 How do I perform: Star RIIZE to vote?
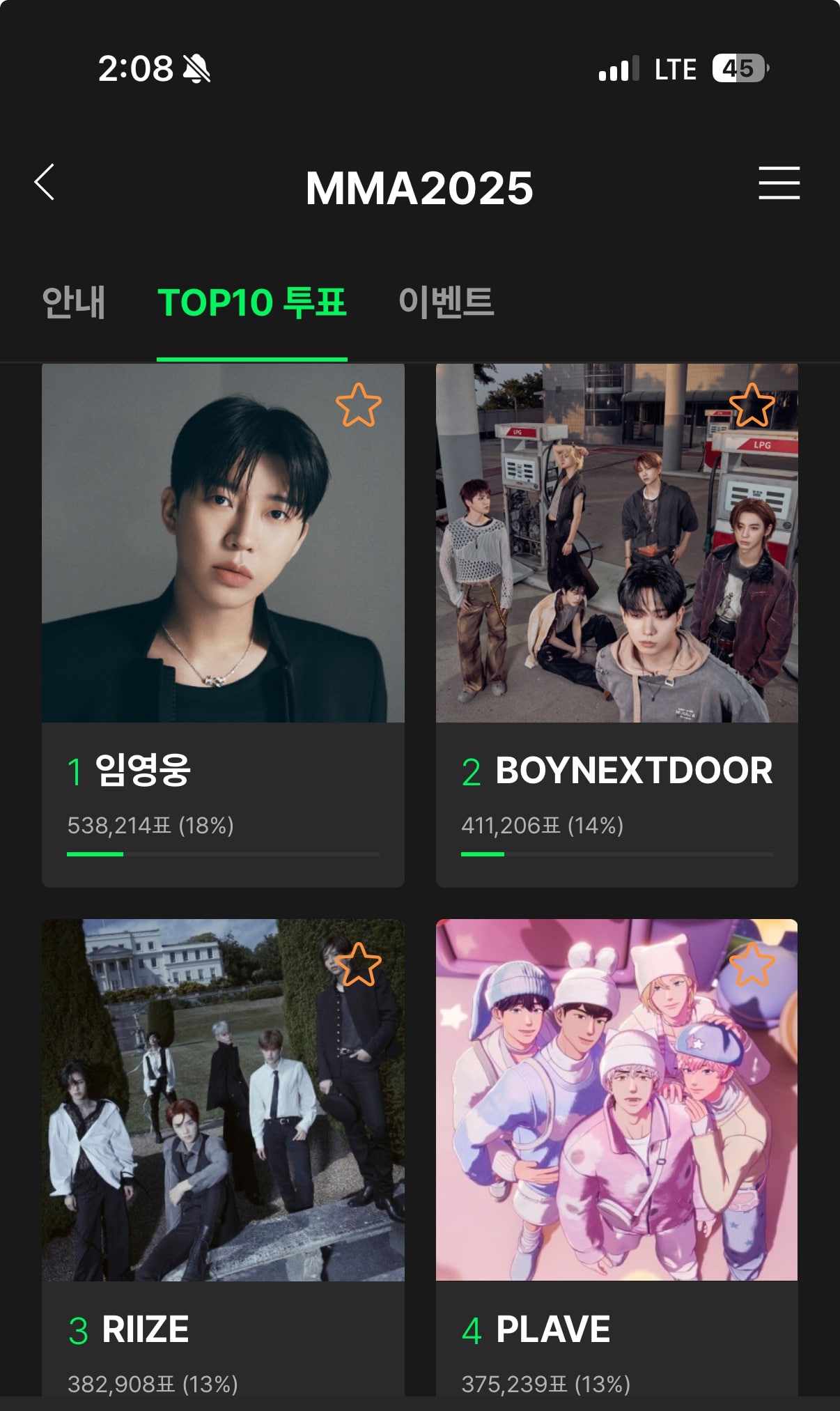(359, 964)
